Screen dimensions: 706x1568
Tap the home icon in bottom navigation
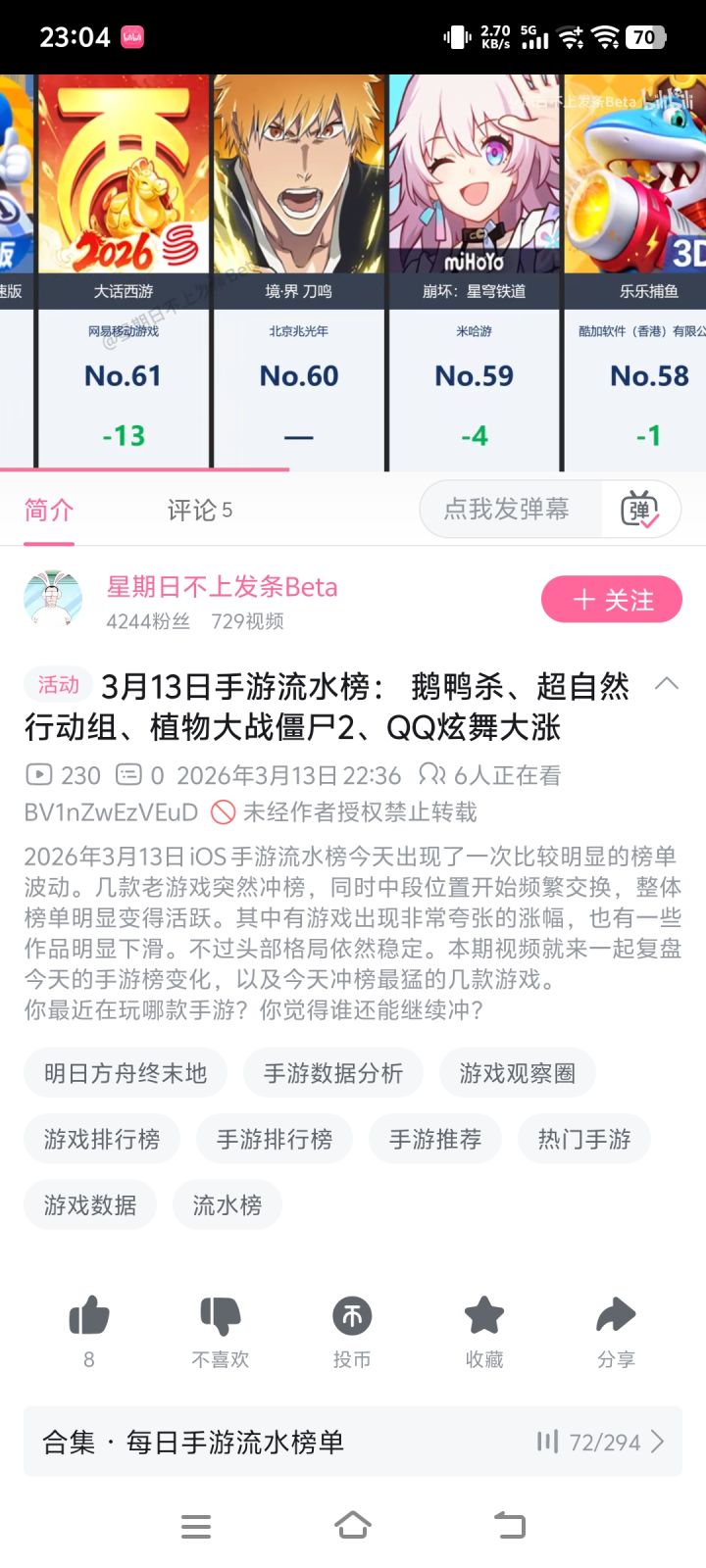tap(353, 1525)
